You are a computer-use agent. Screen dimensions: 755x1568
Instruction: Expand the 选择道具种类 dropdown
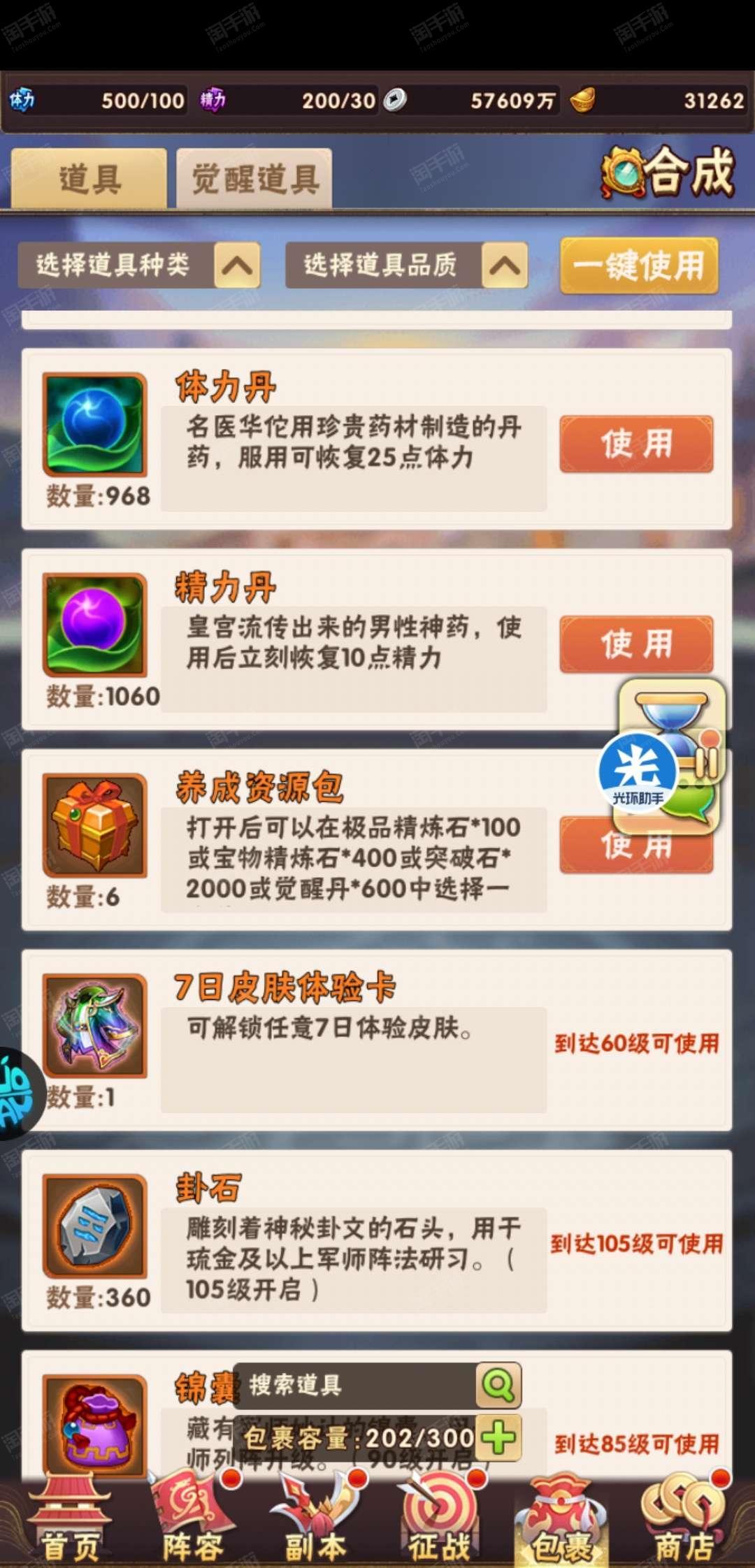coord(139,265)
